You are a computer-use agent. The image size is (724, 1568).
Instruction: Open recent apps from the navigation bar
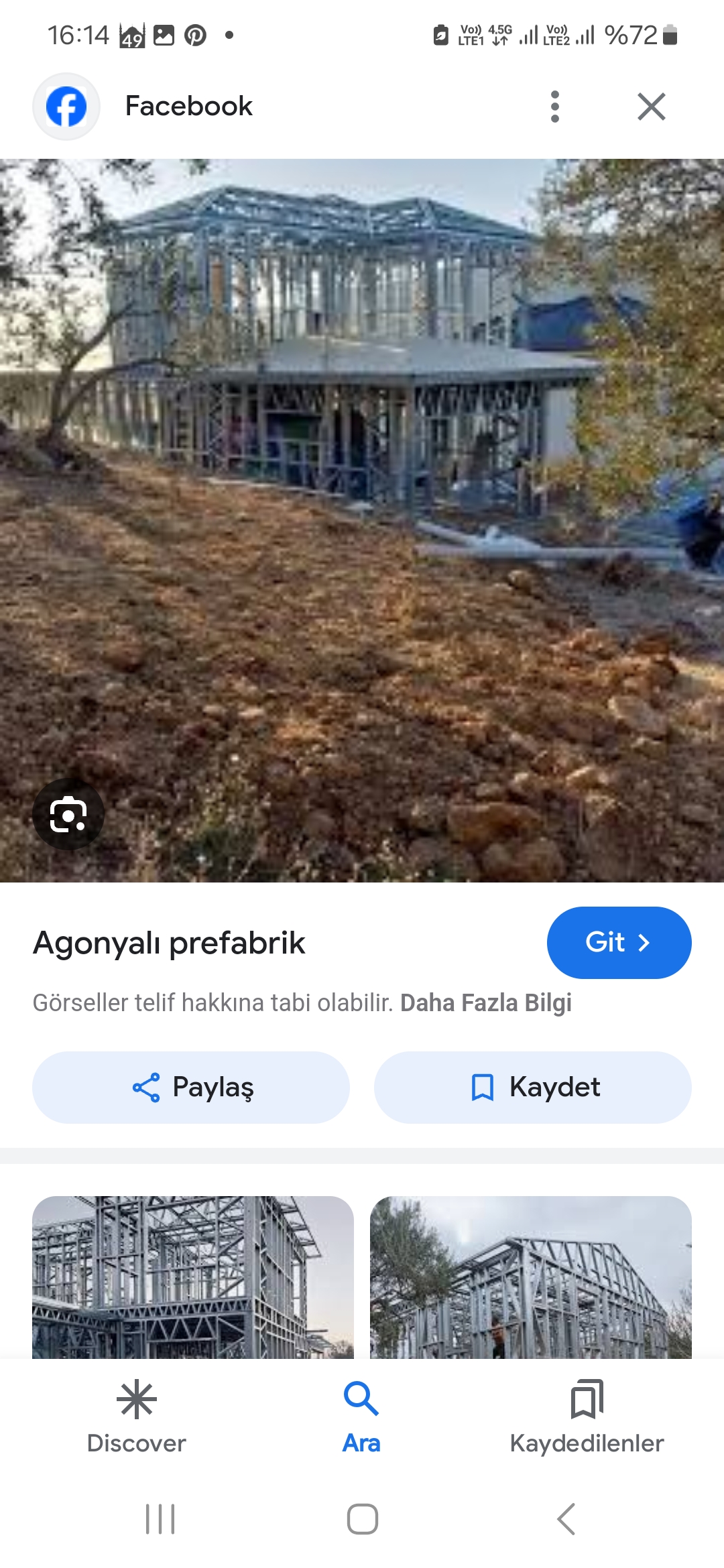coord(160,1518)
